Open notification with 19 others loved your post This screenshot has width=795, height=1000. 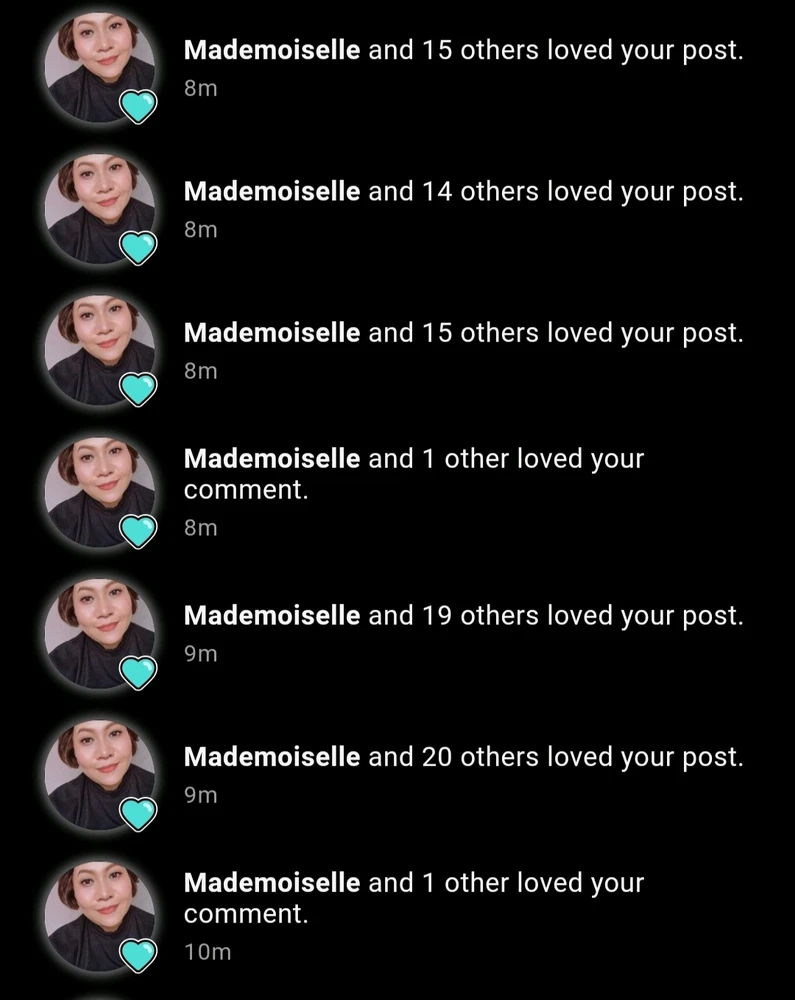click(x=463, y=616)
